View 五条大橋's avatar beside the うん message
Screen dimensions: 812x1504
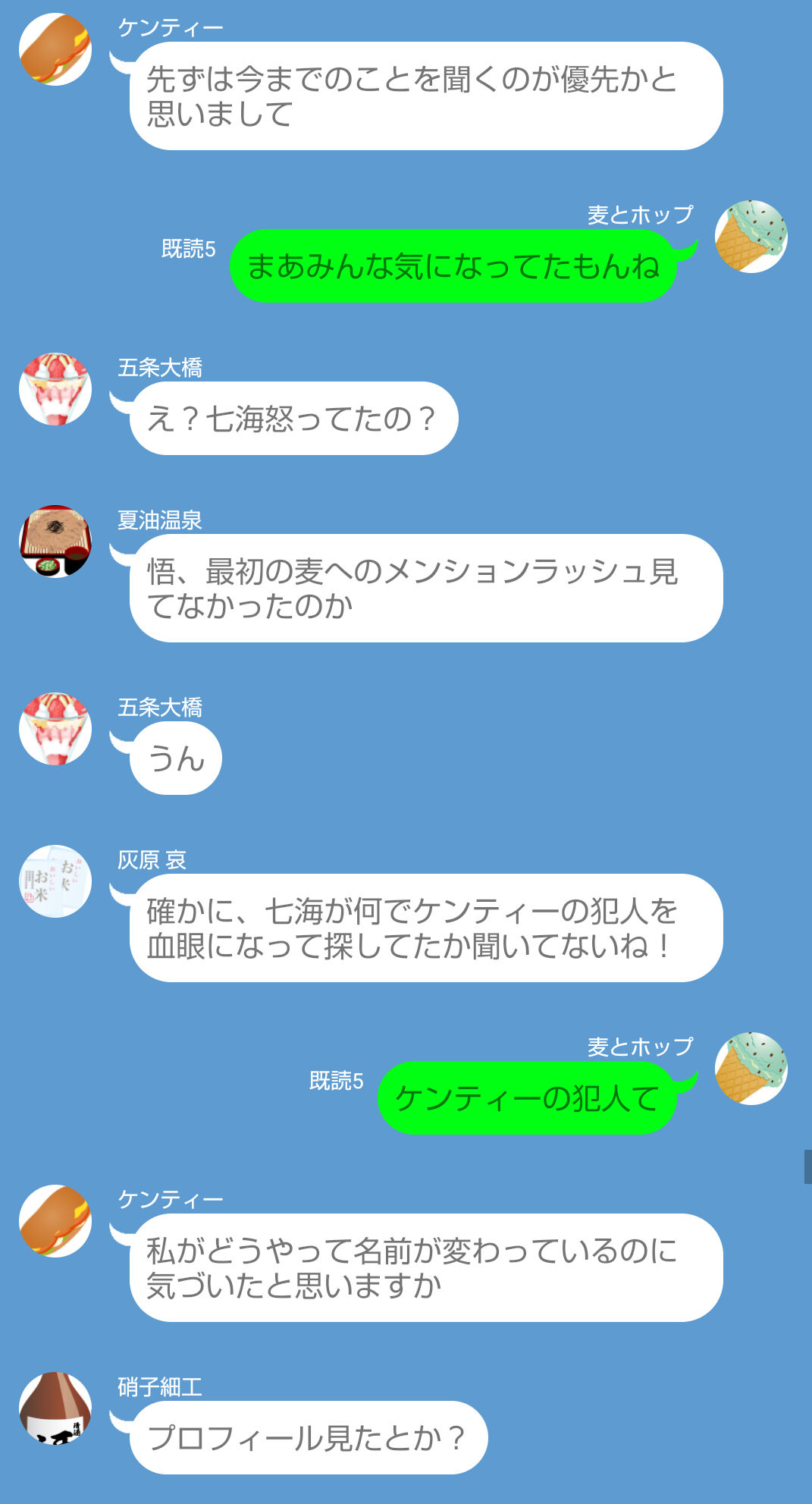pos(55,729)
